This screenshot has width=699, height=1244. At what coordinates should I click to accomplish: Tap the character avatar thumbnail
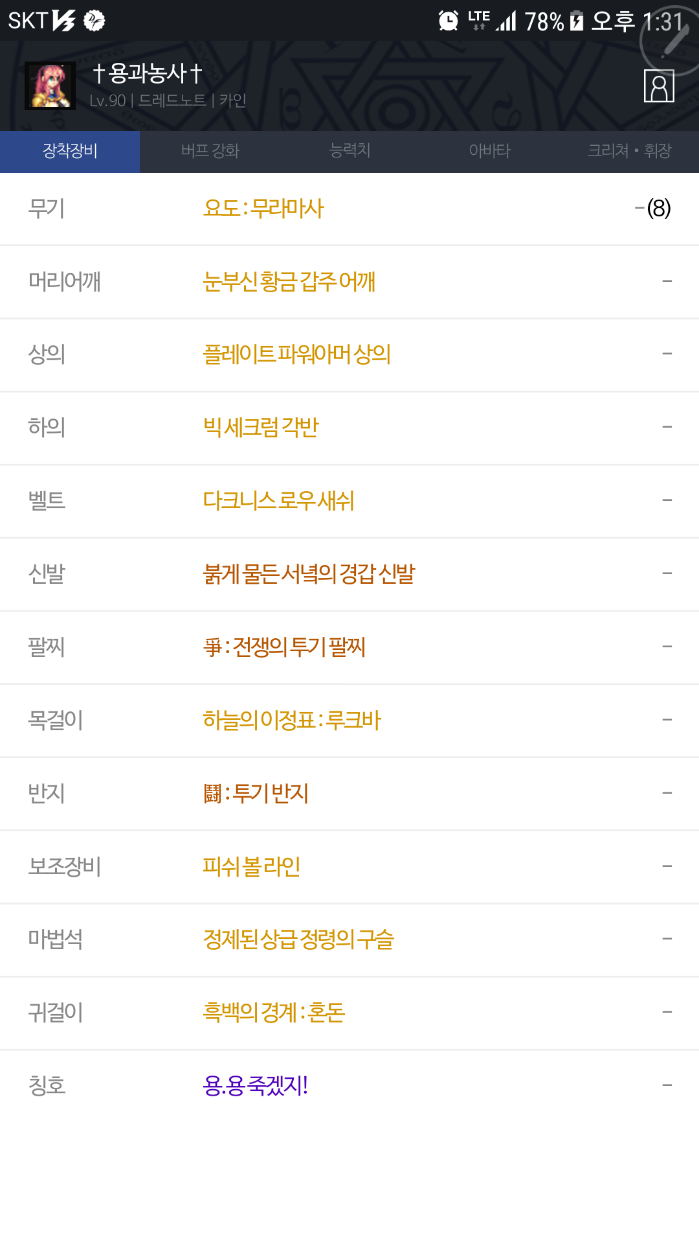tap(50, 86)
